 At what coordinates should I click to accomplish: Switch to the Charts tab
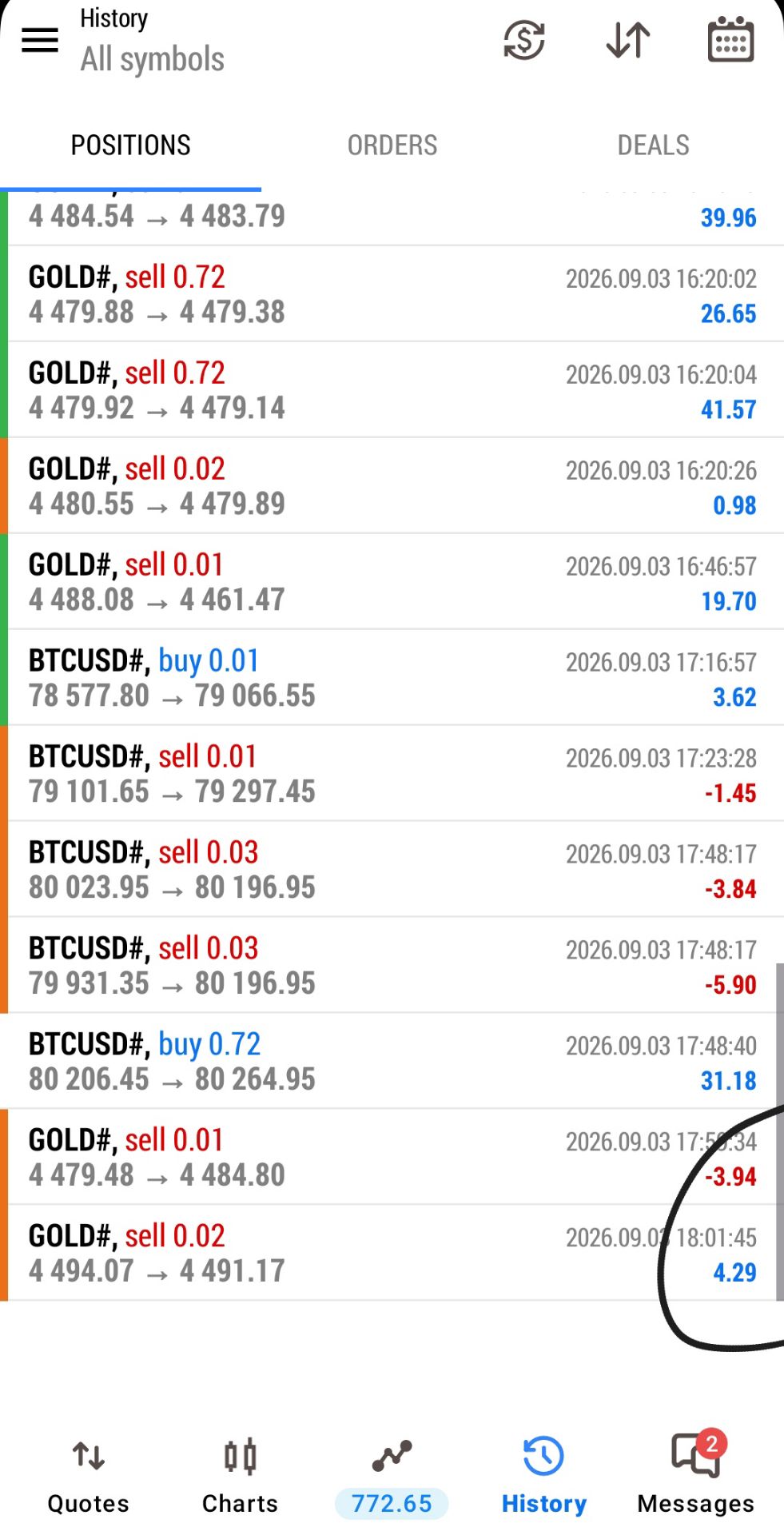click(x=240, y=1476)
